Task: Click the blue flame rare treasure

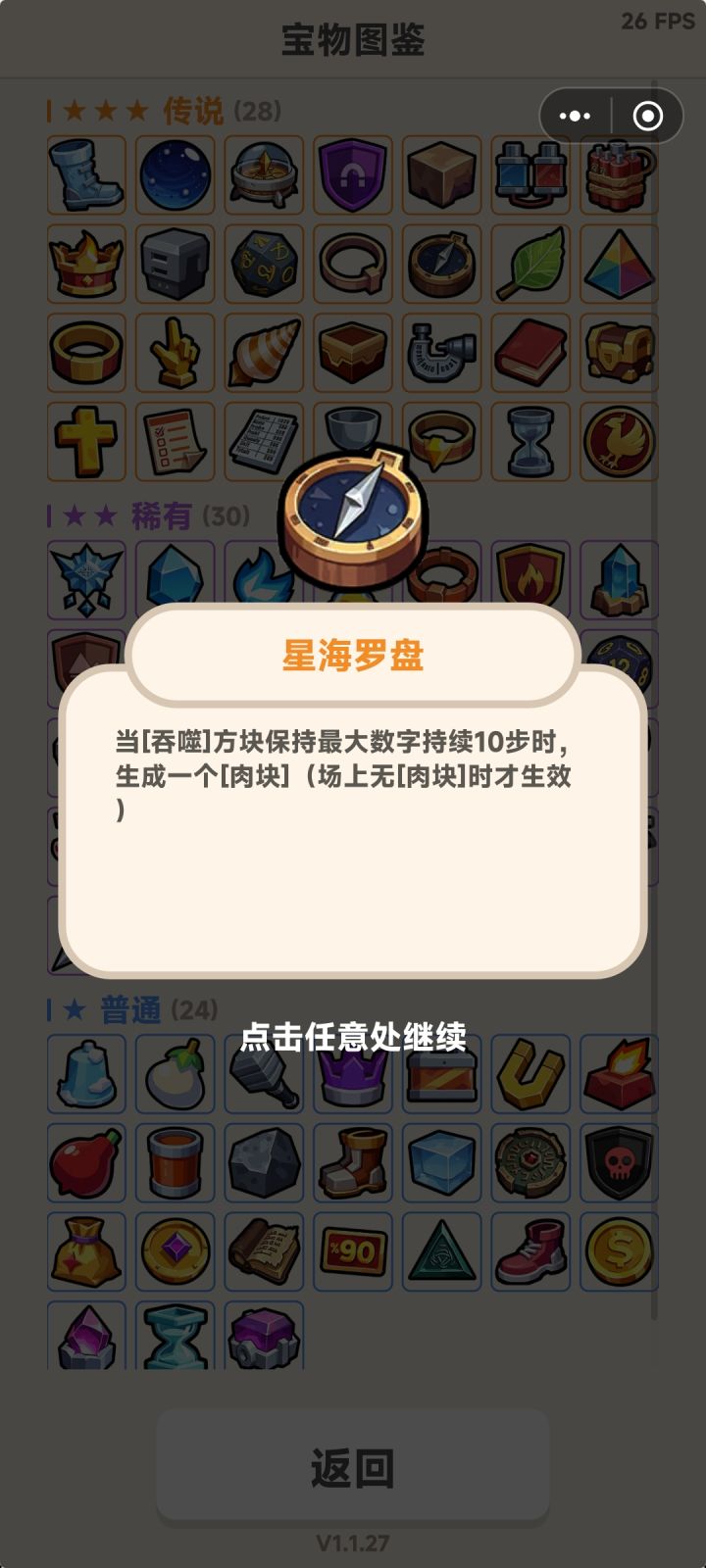Action: click(x=263, y=579)
